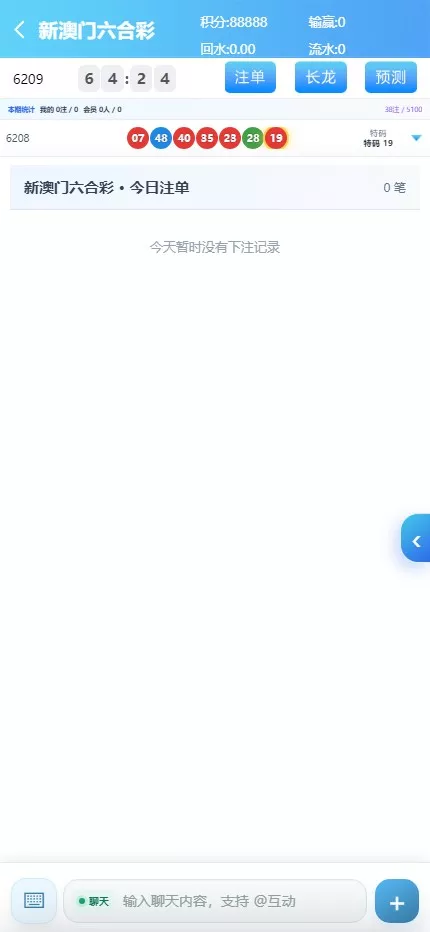430x932 pixels.
Task: Open the 预测 prediction button
Action: coord(391,77)
